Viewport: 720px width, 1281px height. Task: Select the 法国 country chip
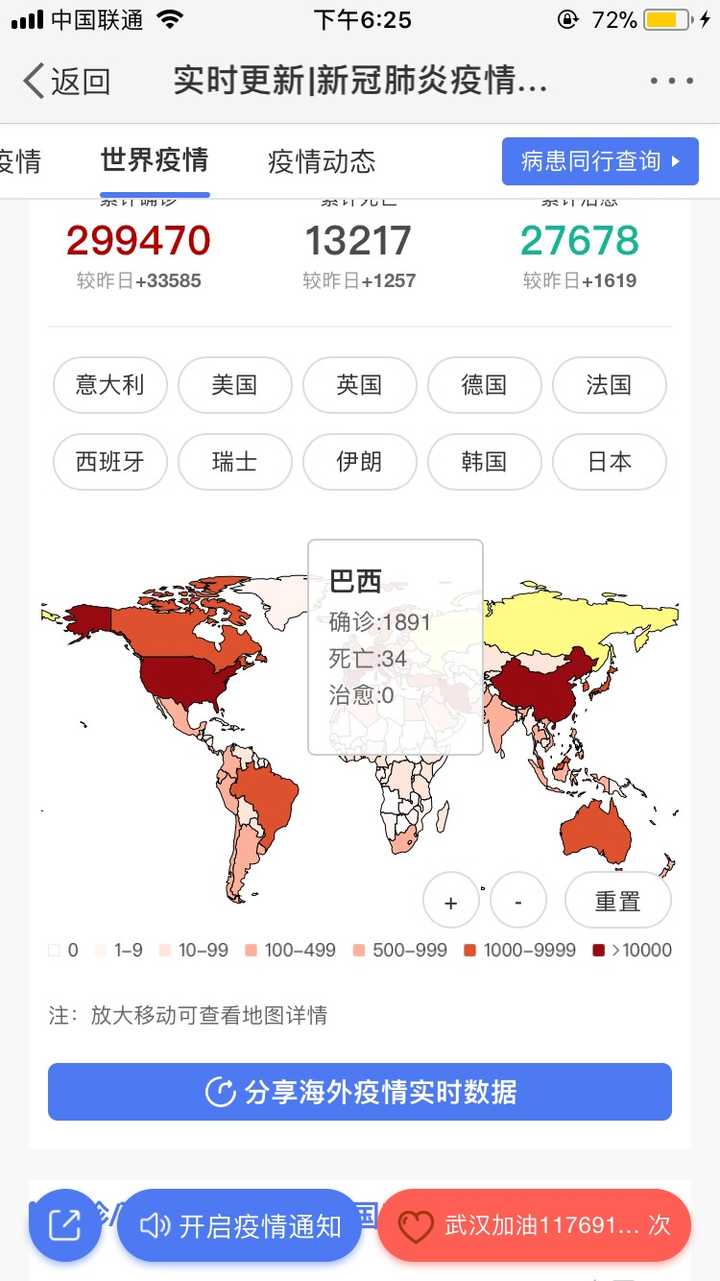click(x=609, y=385)
